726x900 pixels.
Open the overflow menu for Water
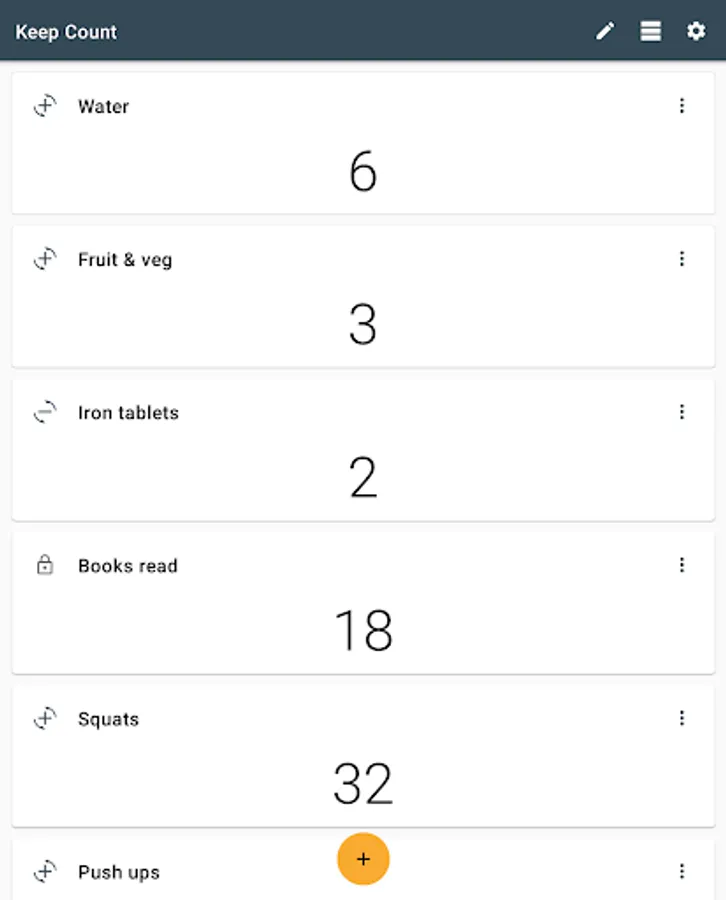coord(682,106)
